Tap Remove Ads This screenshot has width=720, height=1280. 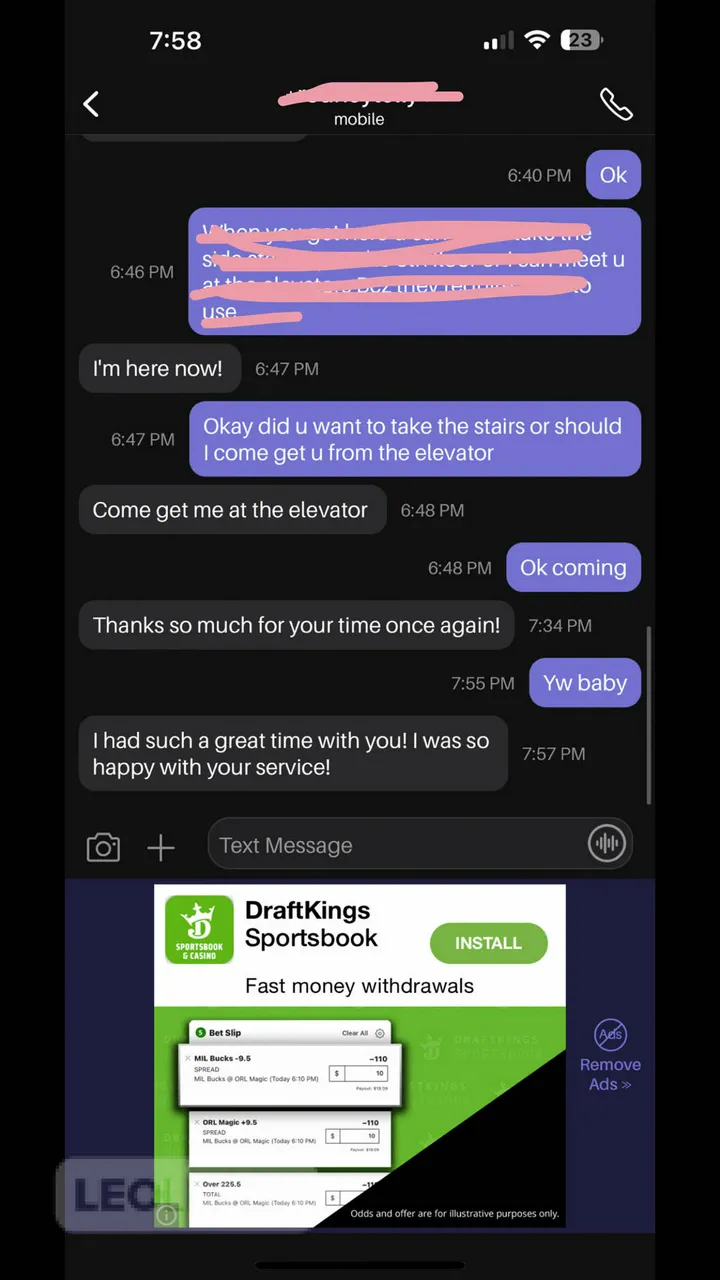pos(610,1058)
